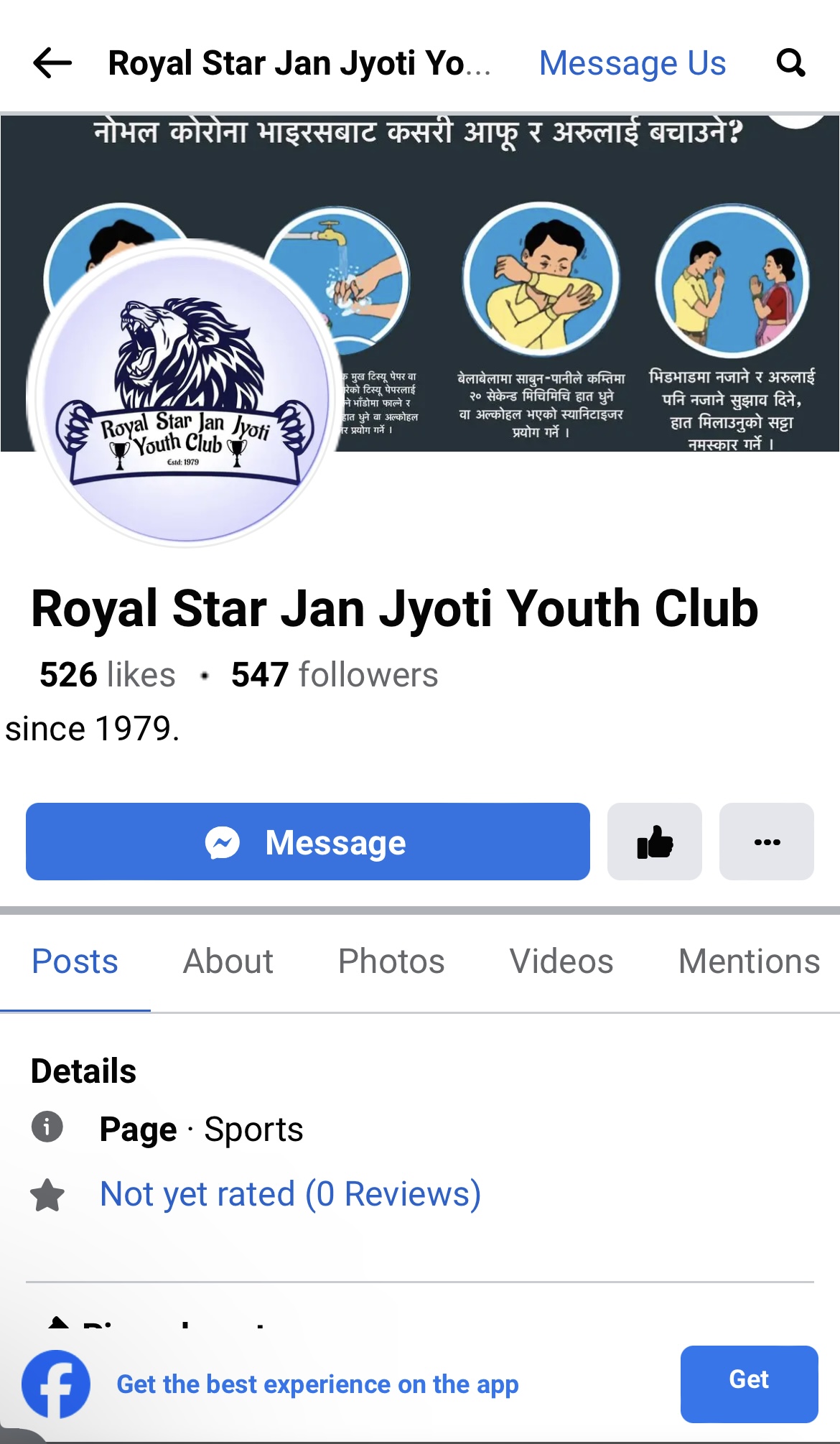Send a message via blue Message button
840x1444 pixels.
tap(308, 842)
